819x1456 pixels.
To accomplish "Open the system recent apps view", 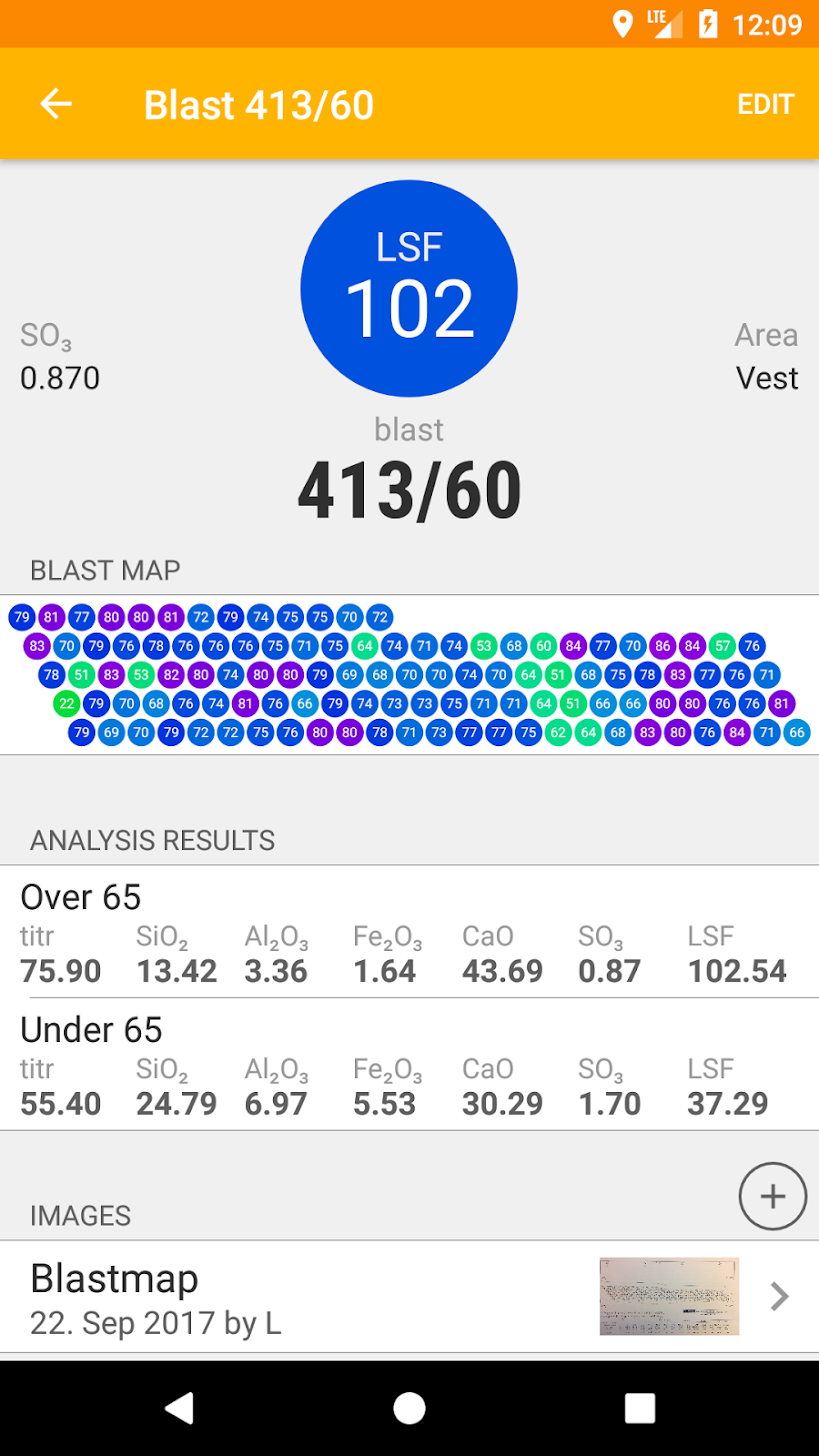I will tap(639, 1408).
